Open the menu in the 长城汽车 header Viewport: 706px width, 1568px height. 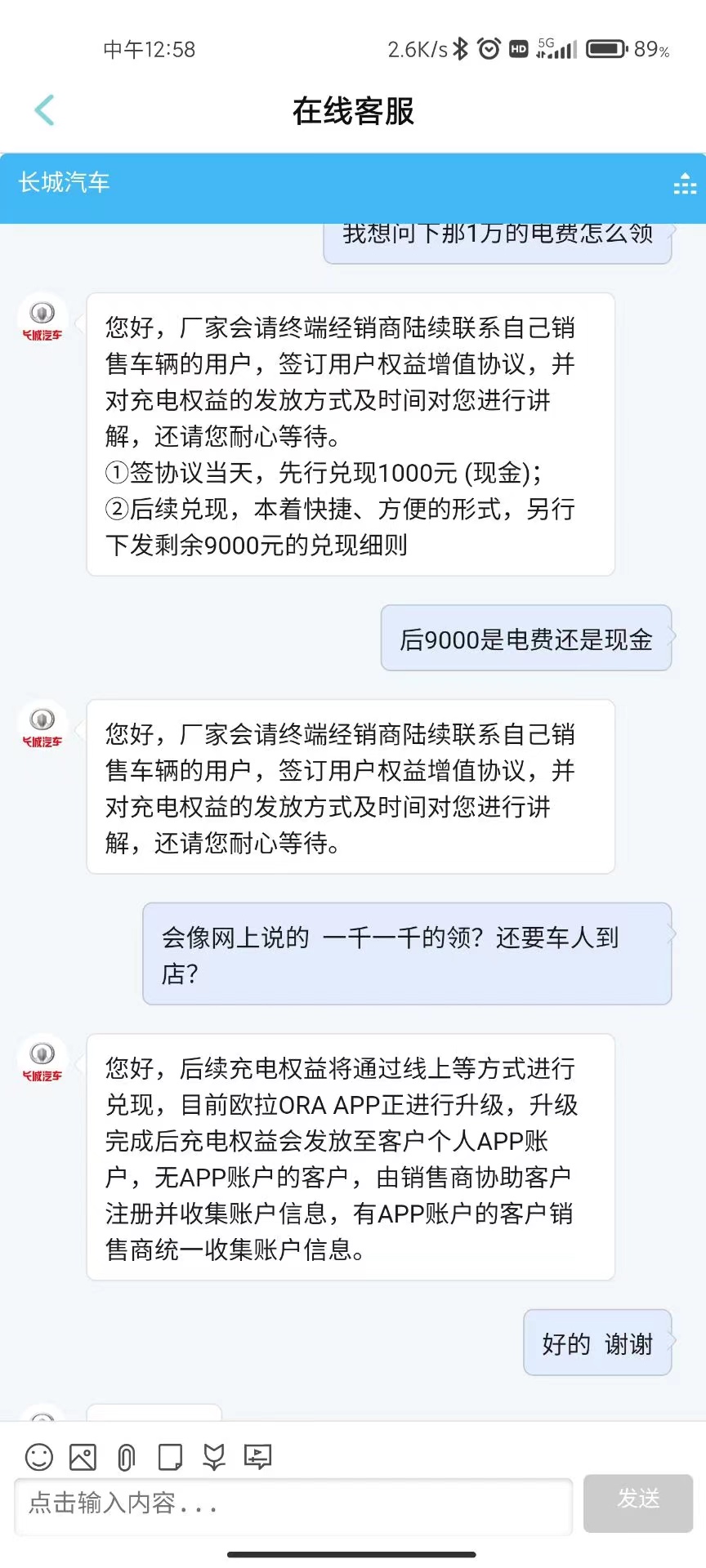pyautogui.click(x=684, y=185)
